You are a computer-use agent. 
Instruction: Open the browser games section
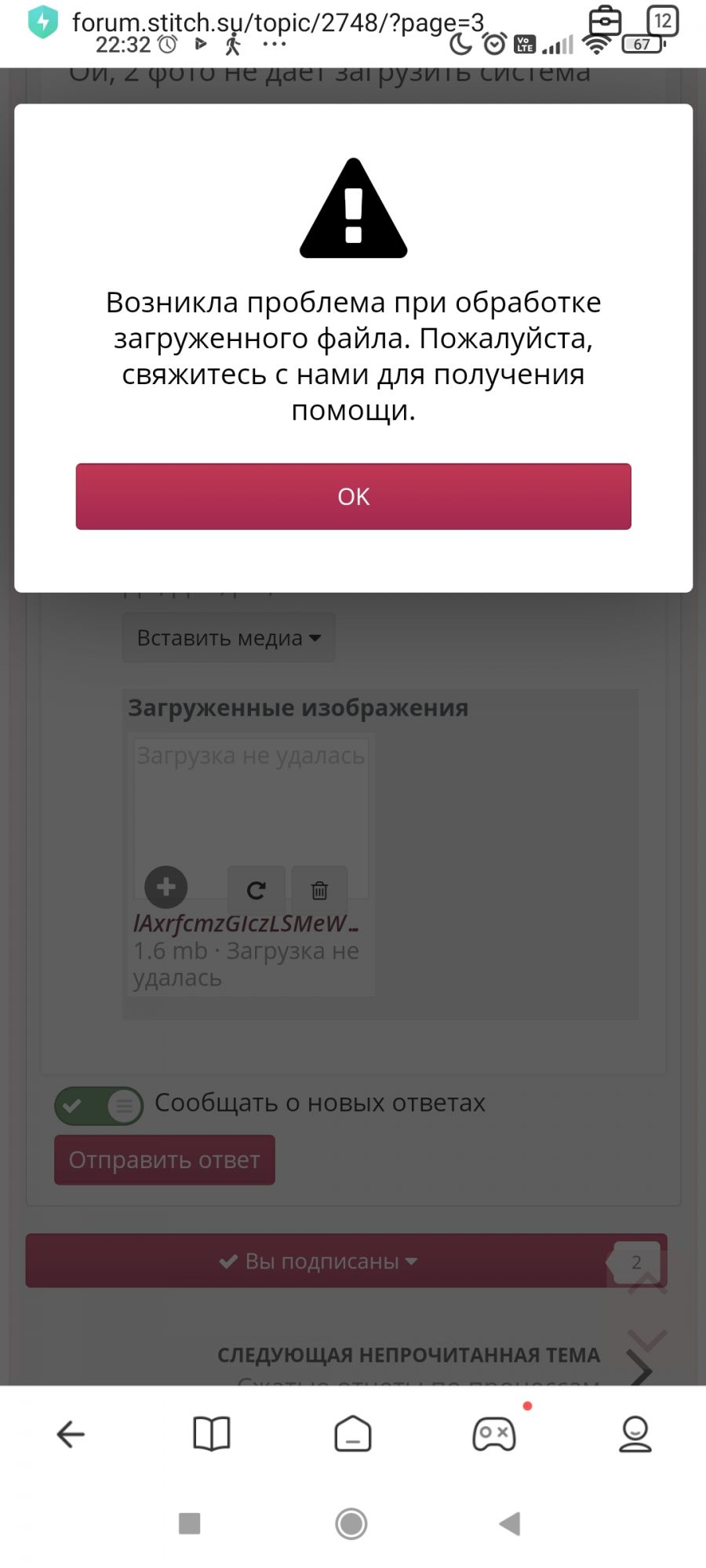(x=494, y=1434)
